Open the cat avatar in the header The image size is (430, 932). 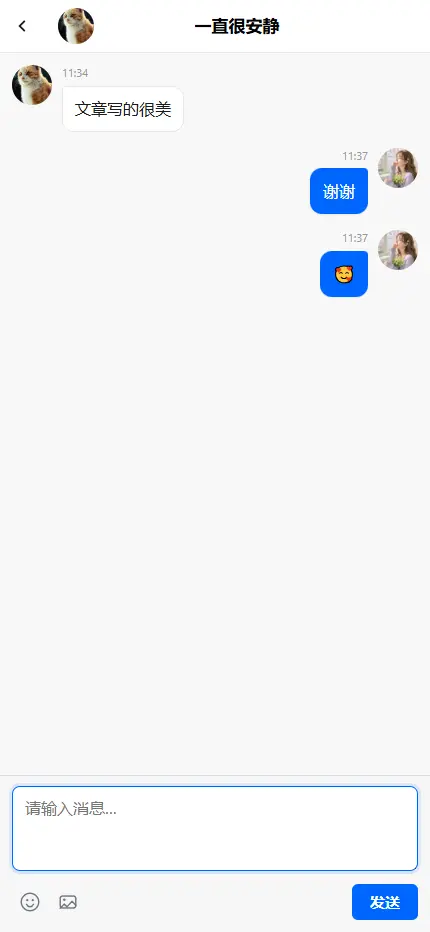pyautogui.click(x=76, y=26)
